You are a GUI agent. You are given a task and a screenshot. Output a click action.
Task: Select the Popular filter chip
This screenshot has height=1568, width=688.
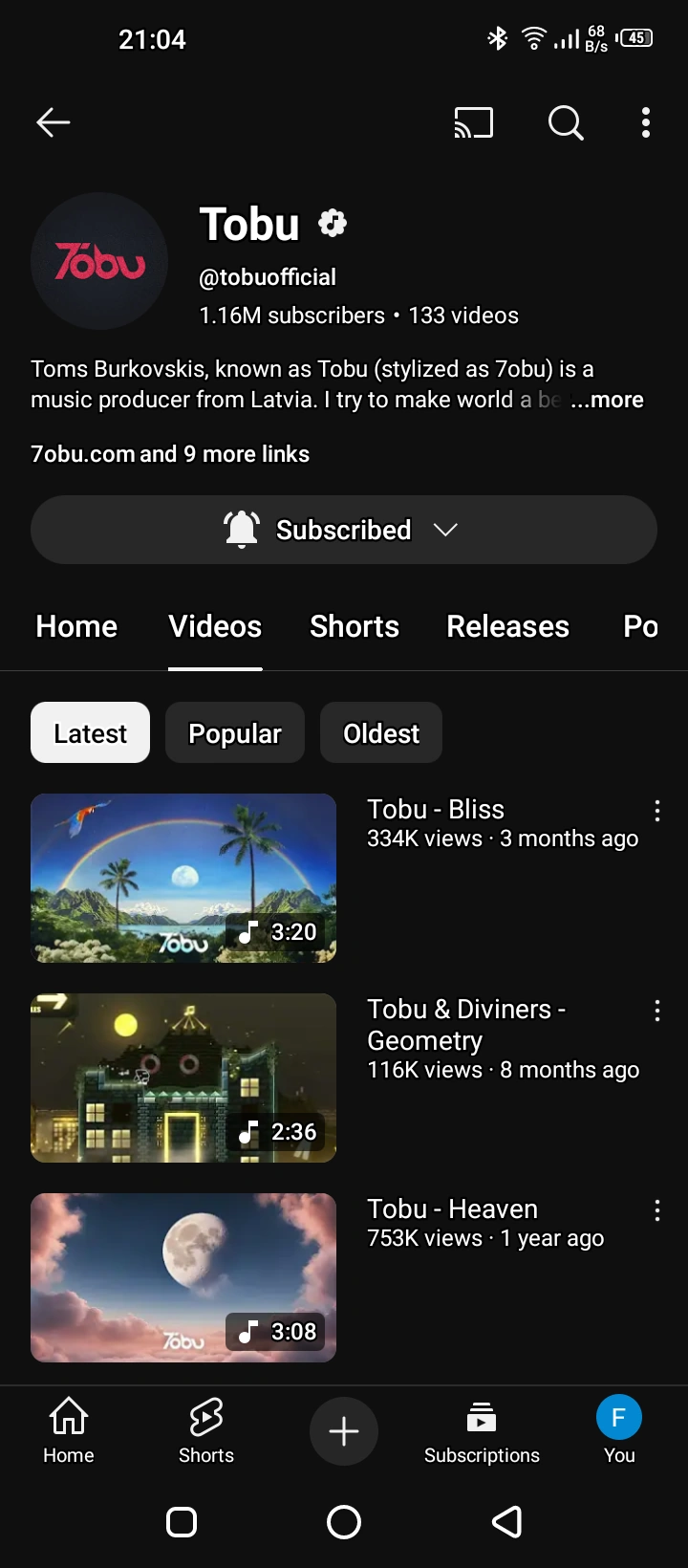point(234,732)
